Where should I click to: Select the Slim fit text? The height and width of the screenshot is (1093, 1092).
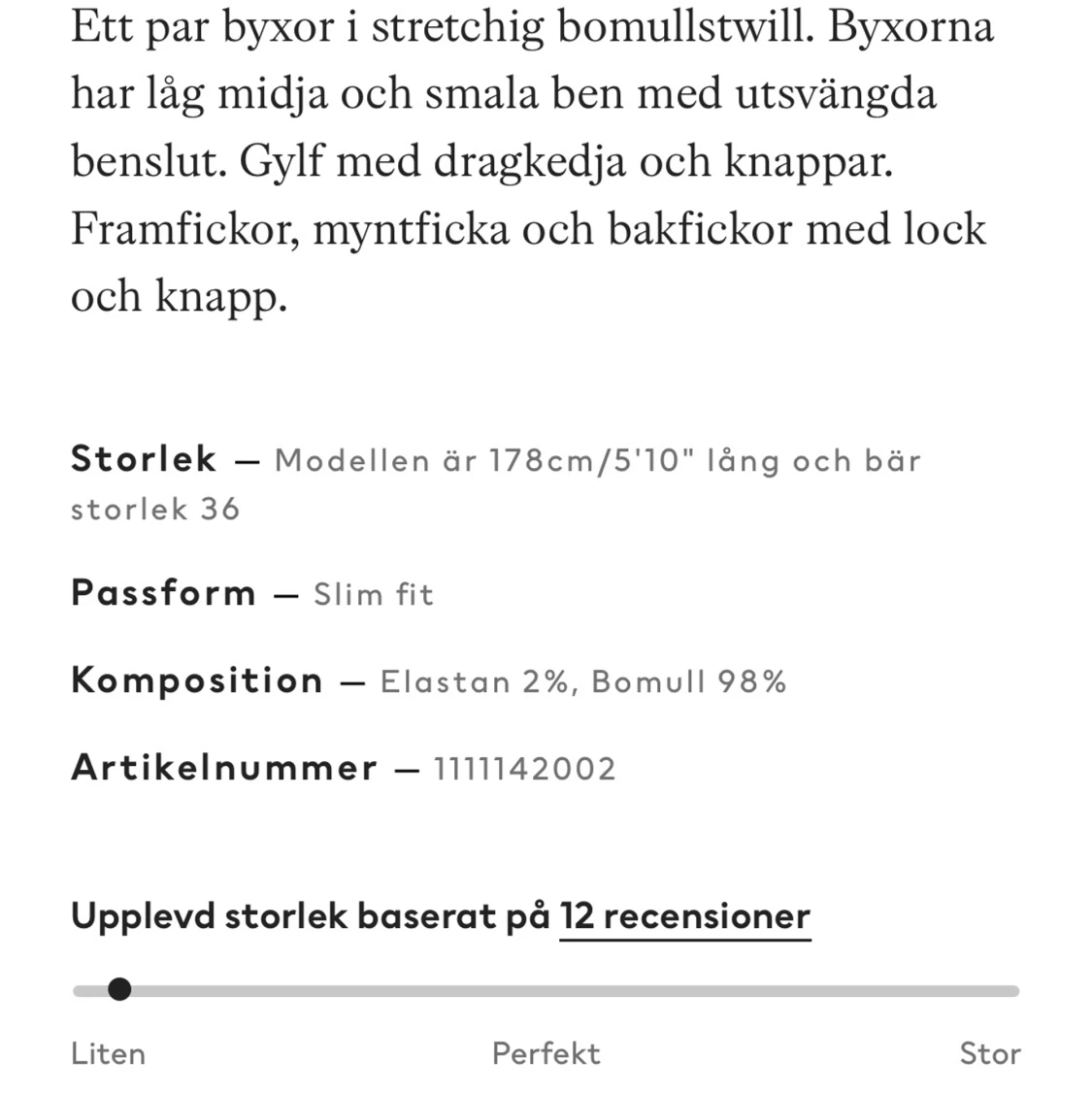373,594
